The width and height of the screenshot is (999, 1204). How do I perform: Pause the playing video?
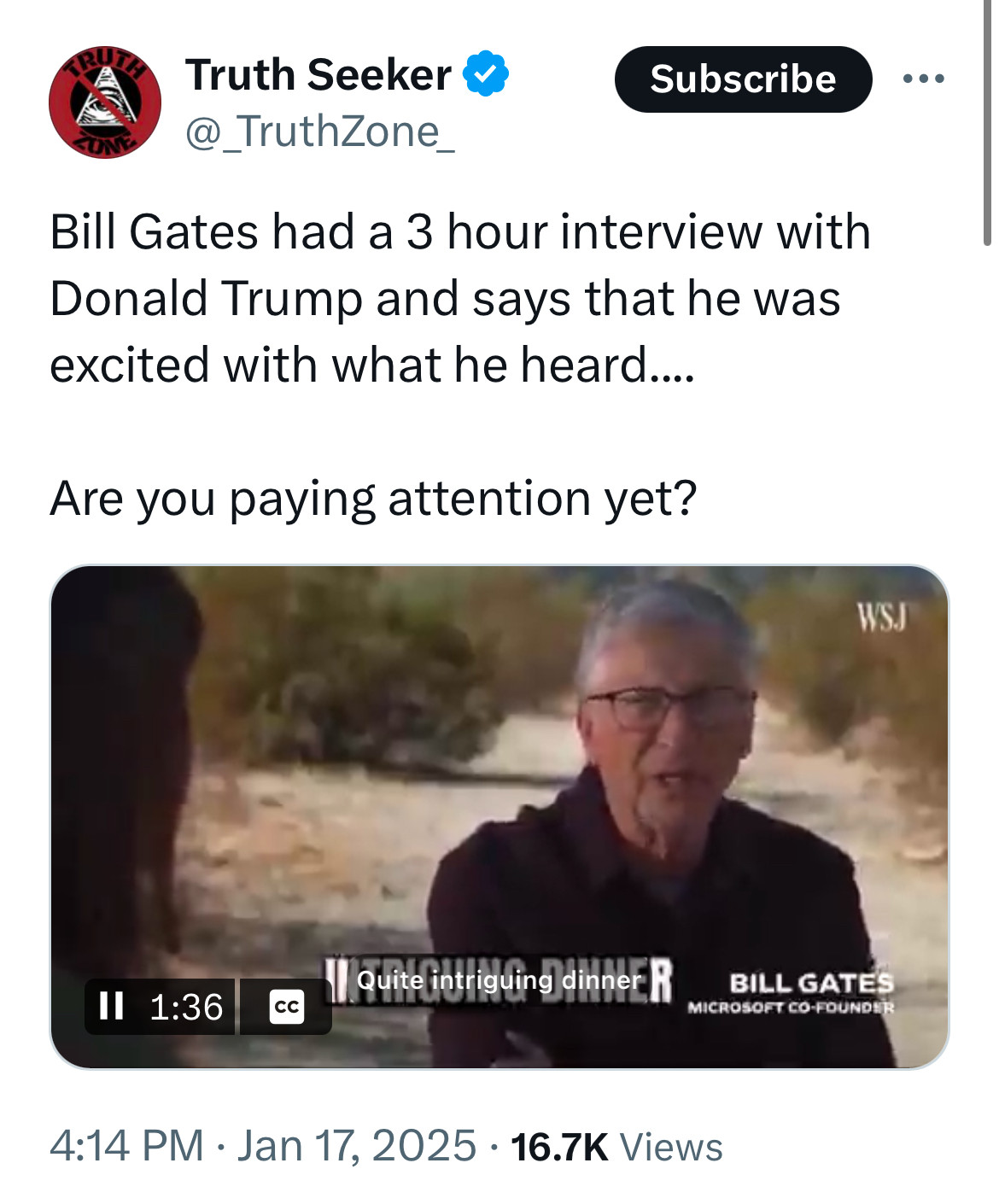click(x=112, y=1006)
